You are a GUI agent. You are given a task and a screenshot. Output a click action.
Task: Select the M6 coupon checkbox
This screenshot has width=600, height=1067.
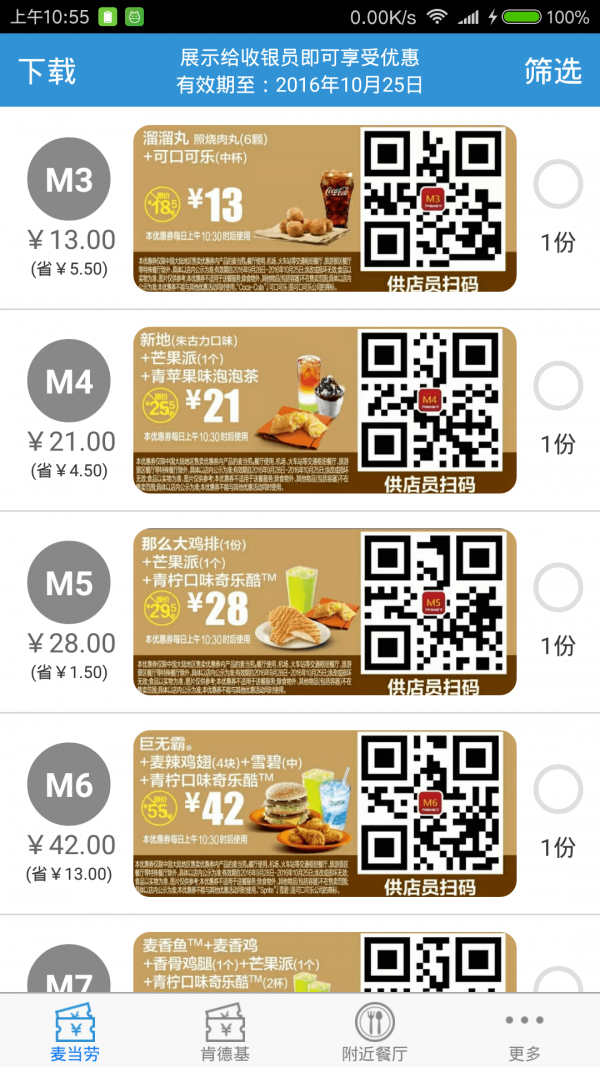coord(558,790)
